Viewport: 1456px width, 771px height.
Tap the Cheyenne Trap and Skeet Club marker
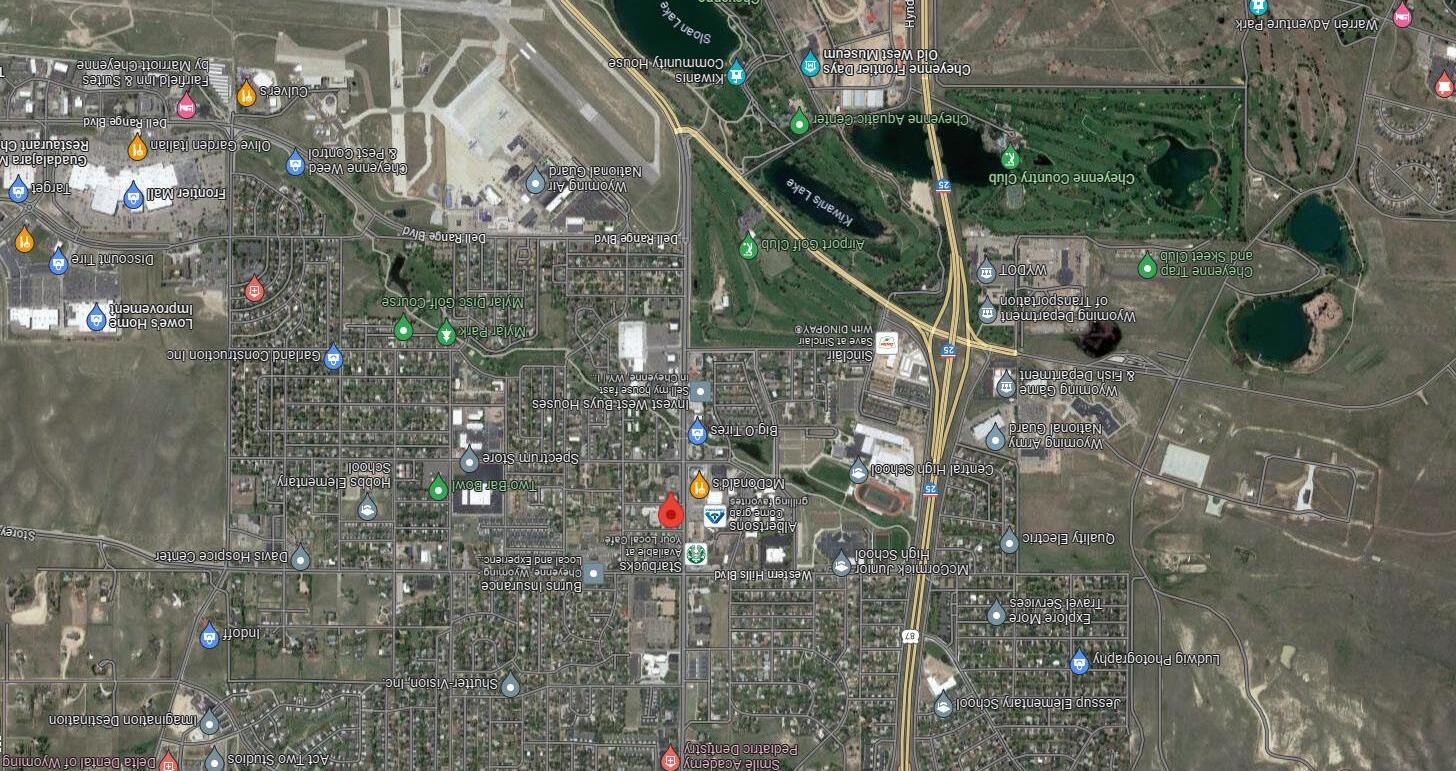[x=1147, y=265]
